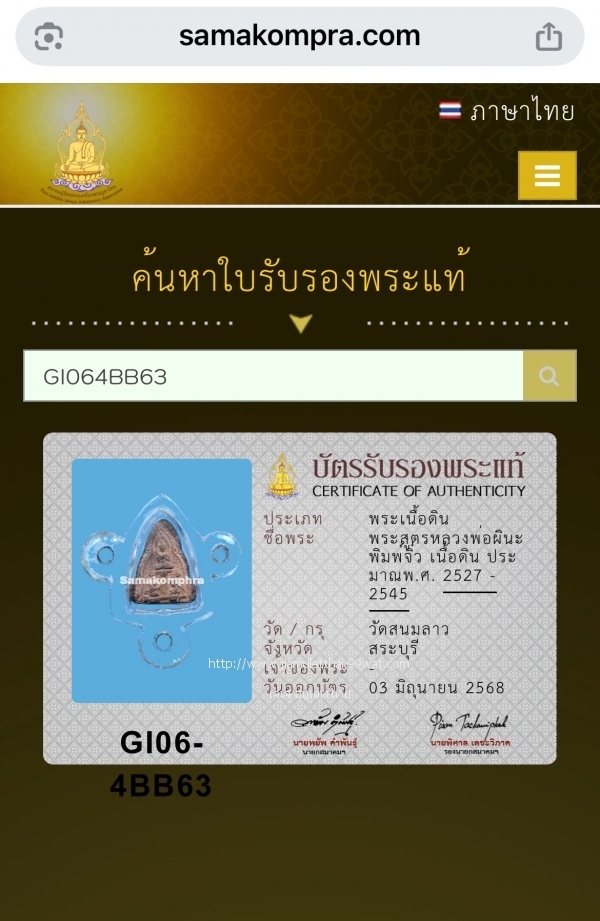This screenshot has height=921, width=600.
Task: Tap the magnifier button to search the certificate
Action: [549, 376]
